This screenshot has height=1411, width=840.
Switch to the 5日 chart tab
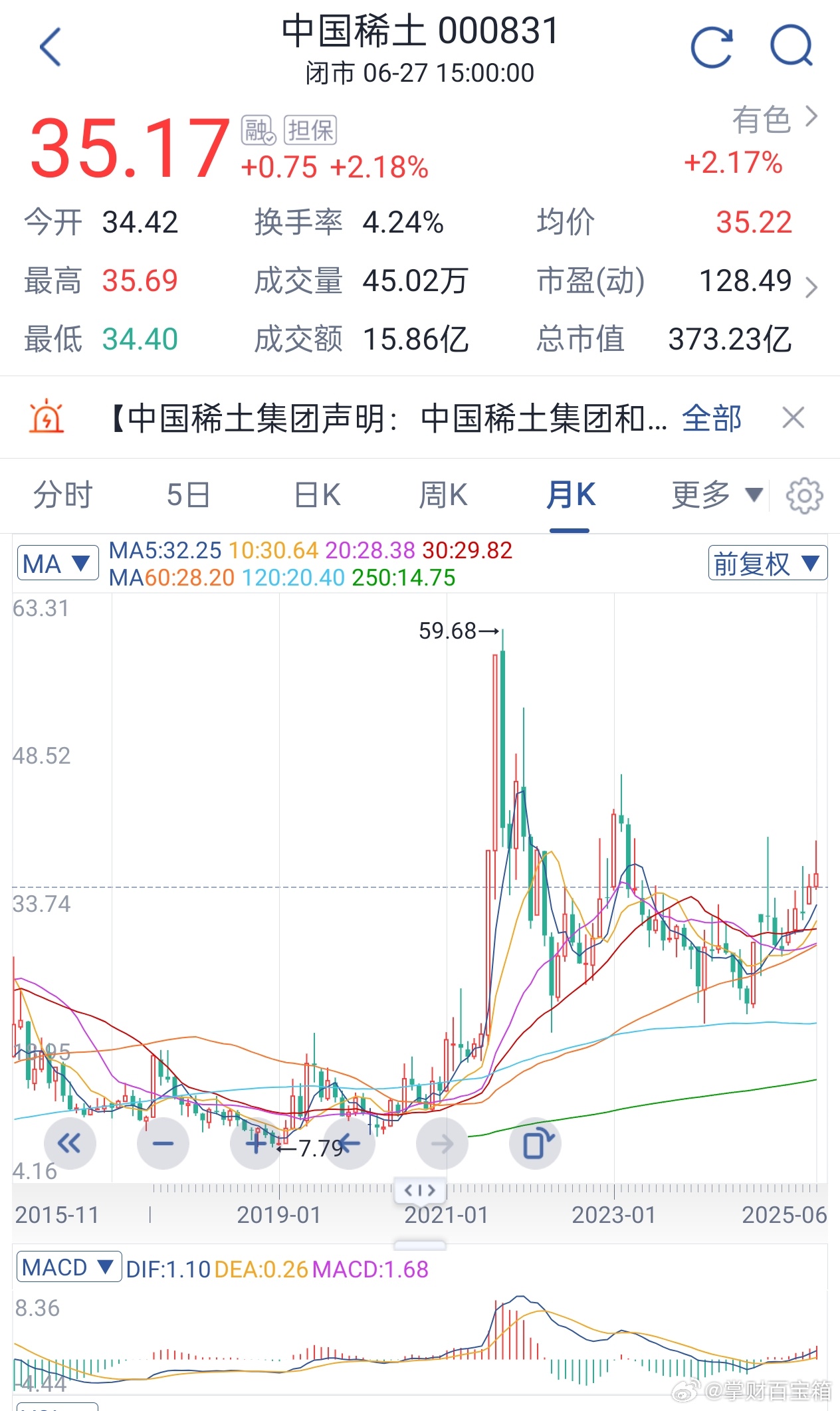(188, 495)
